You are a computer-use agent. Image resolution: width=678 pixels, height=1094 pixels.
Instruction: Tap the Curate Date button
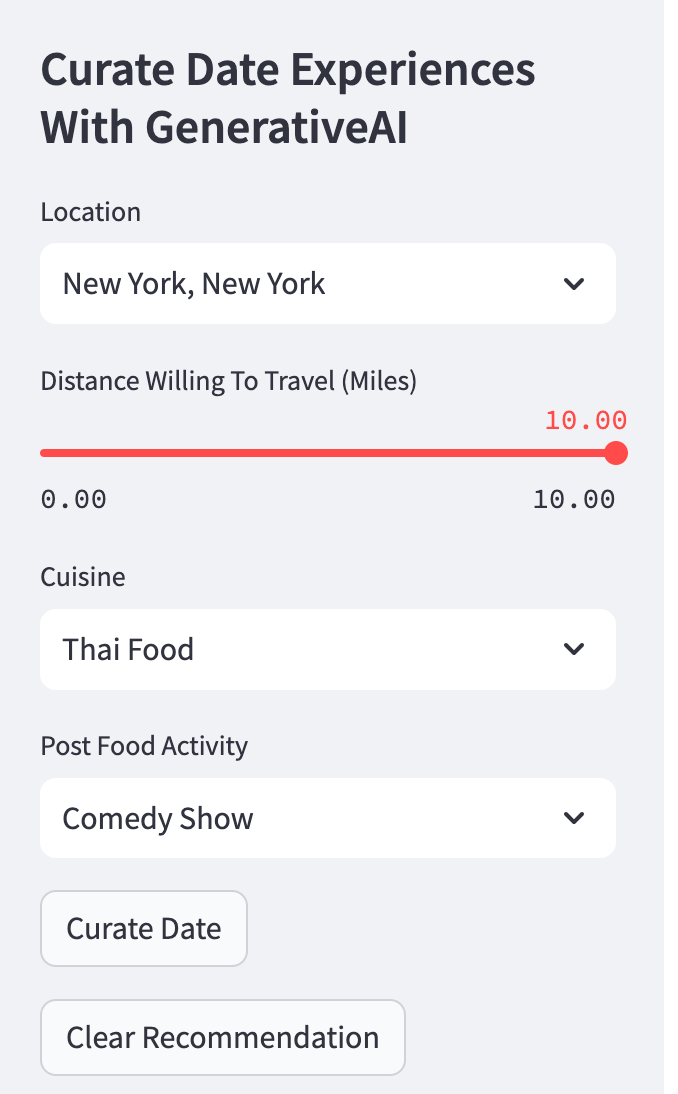pos(144,928)
